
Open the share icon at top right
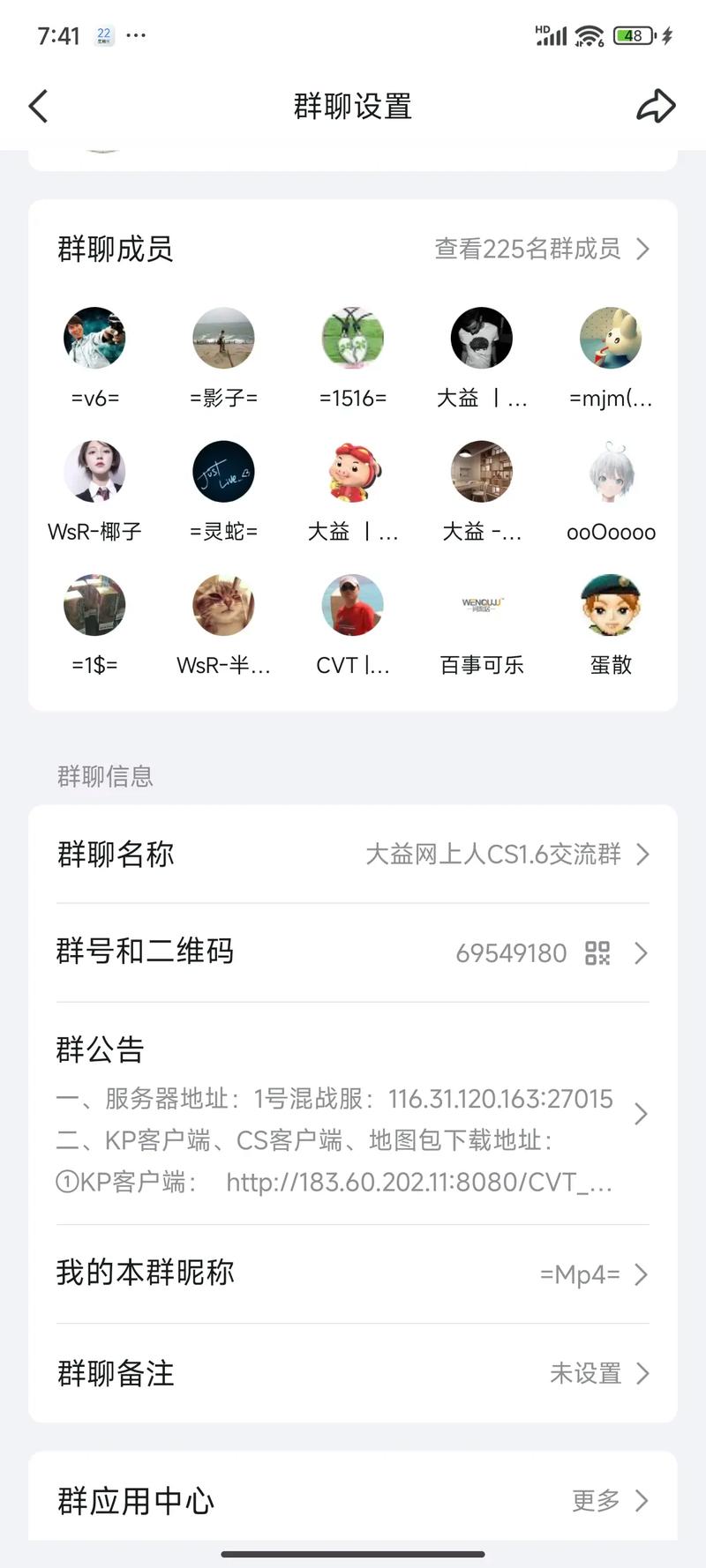pyautogui.click(x=656, y=105)
